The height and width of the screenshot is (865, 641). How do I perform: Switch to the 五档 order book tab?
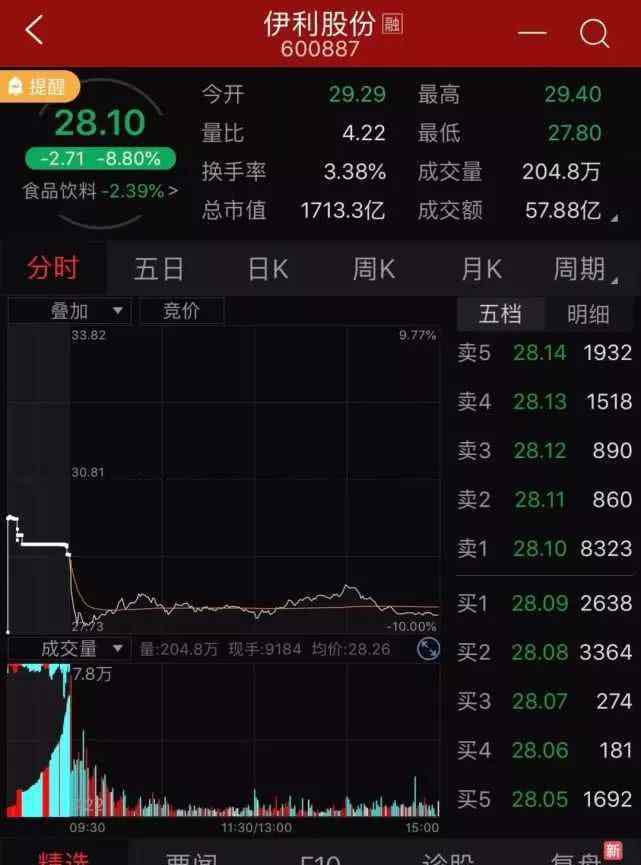coord(500,314)
